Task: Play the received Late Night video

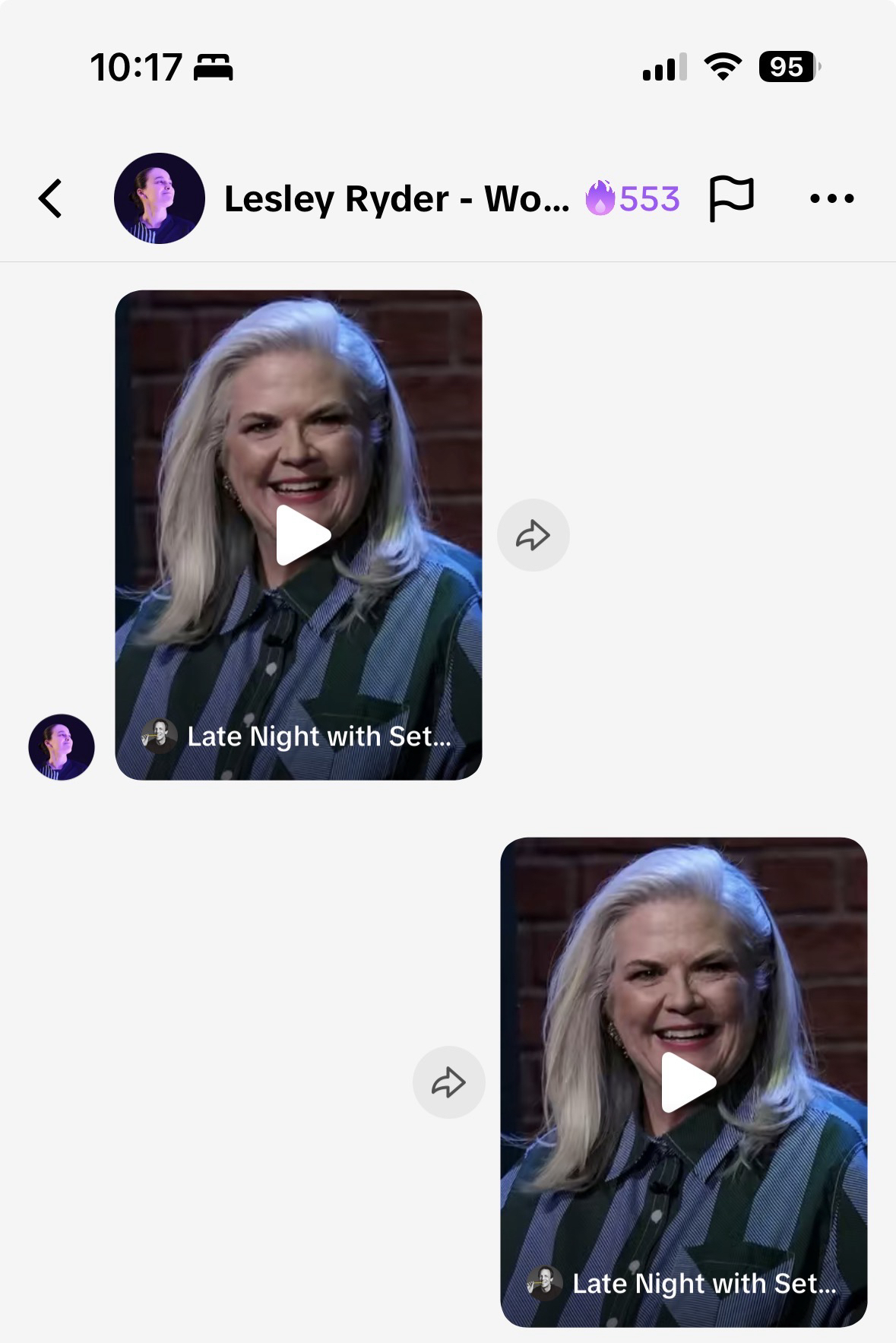Action: [x=302, y=535]
